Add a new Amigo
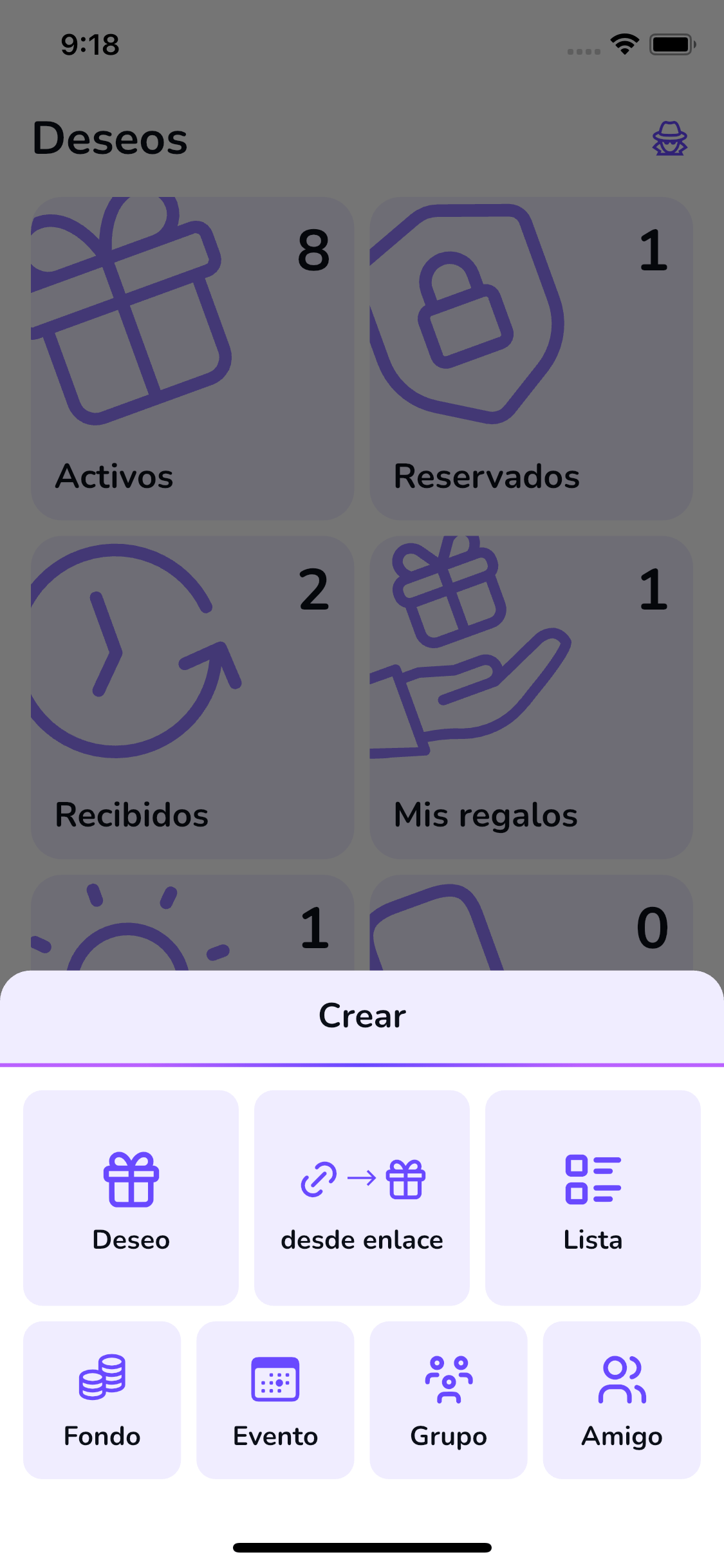Screen dimensions: 724x1568 click(622, 1399)
